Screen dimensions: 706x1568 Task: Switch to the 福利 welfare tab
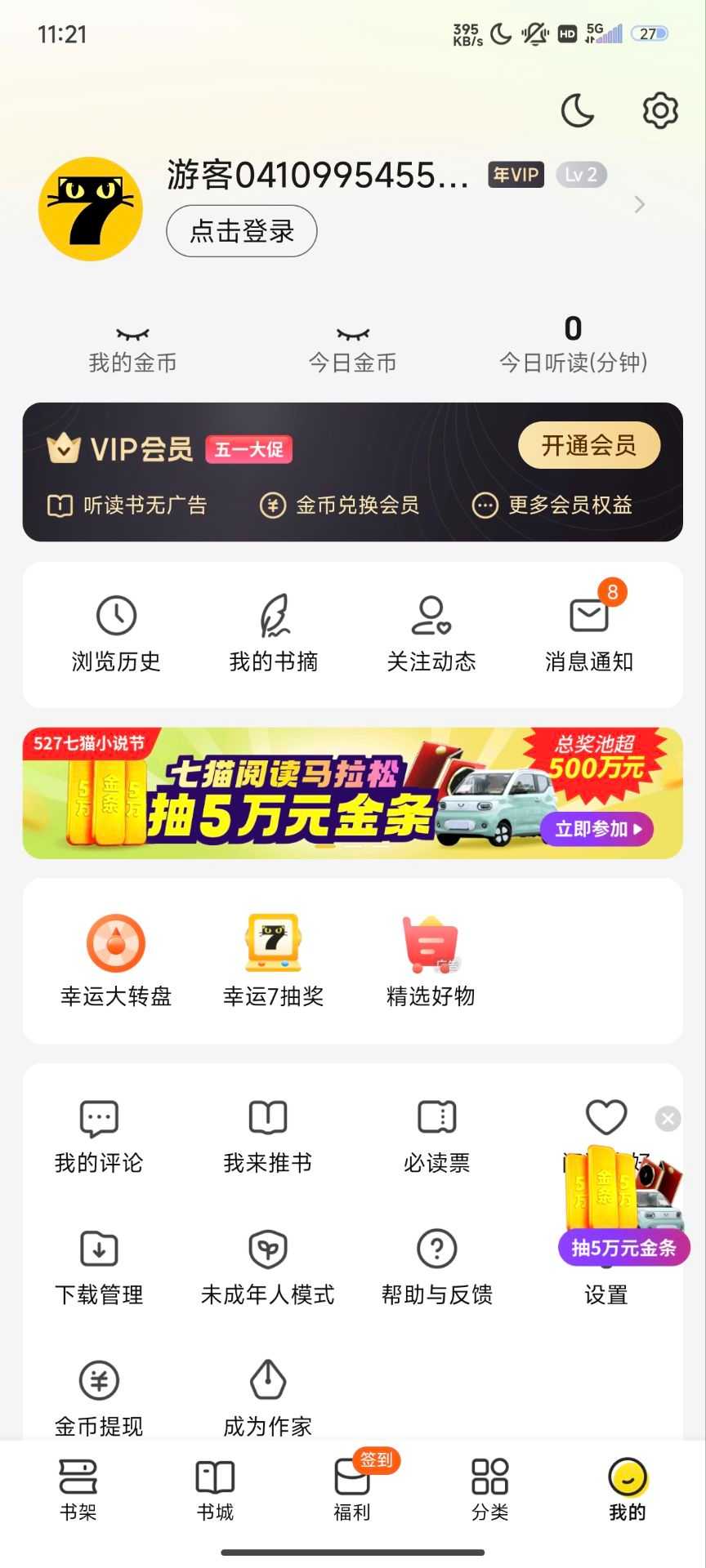pos(352,1490)
